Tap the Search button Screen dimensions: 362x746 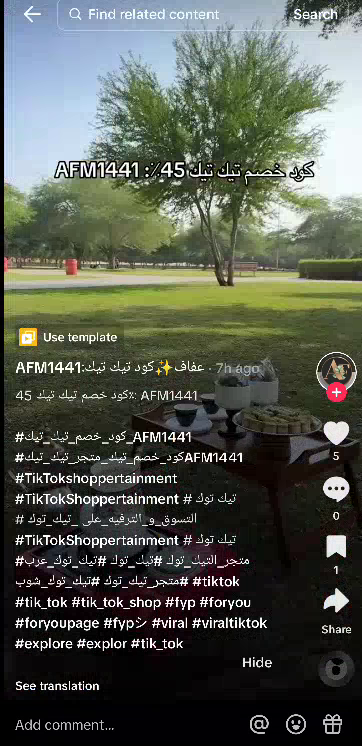coord(315,15)
